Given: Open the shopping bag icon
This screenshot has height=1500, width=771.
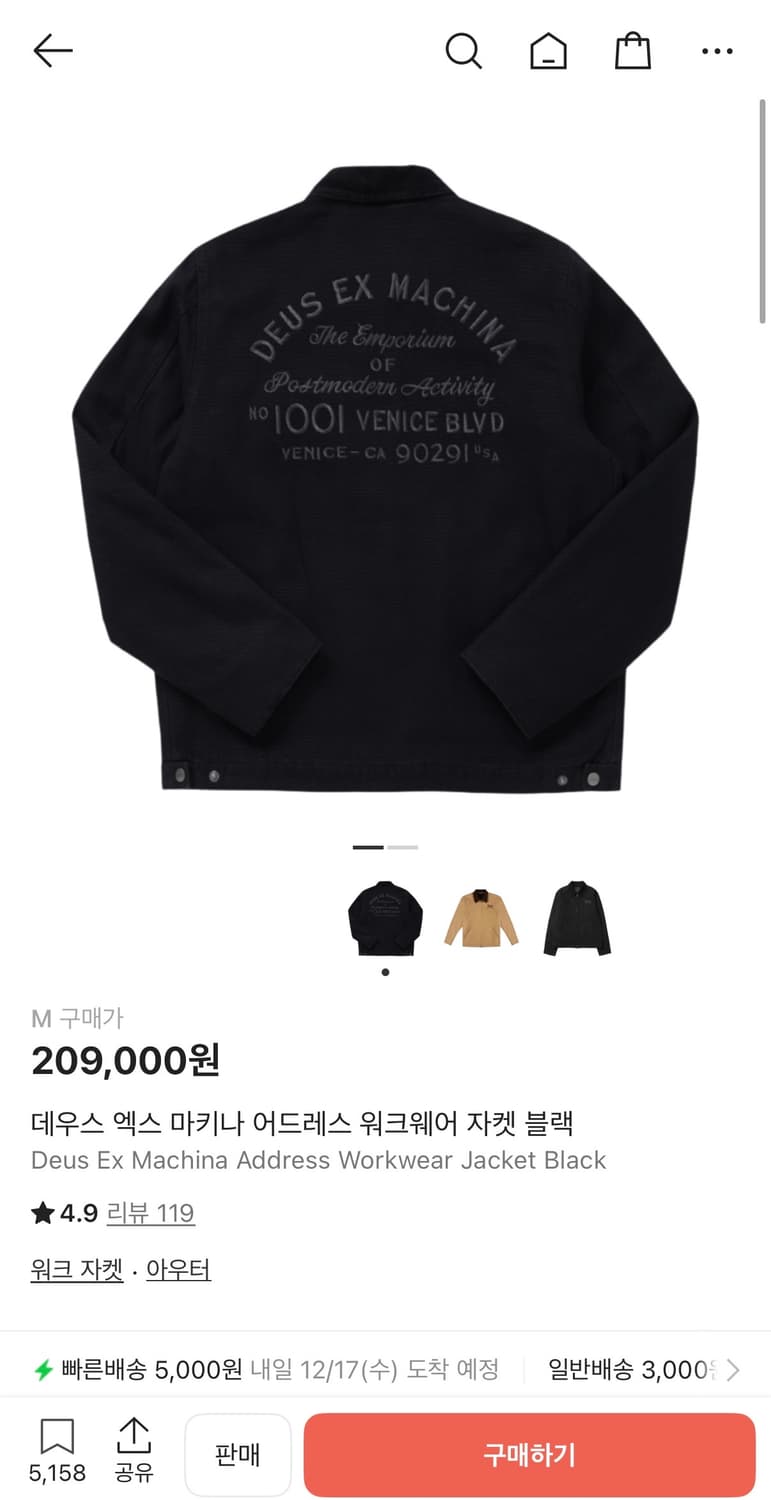Looking at the screenshot, I should [632, 50].
